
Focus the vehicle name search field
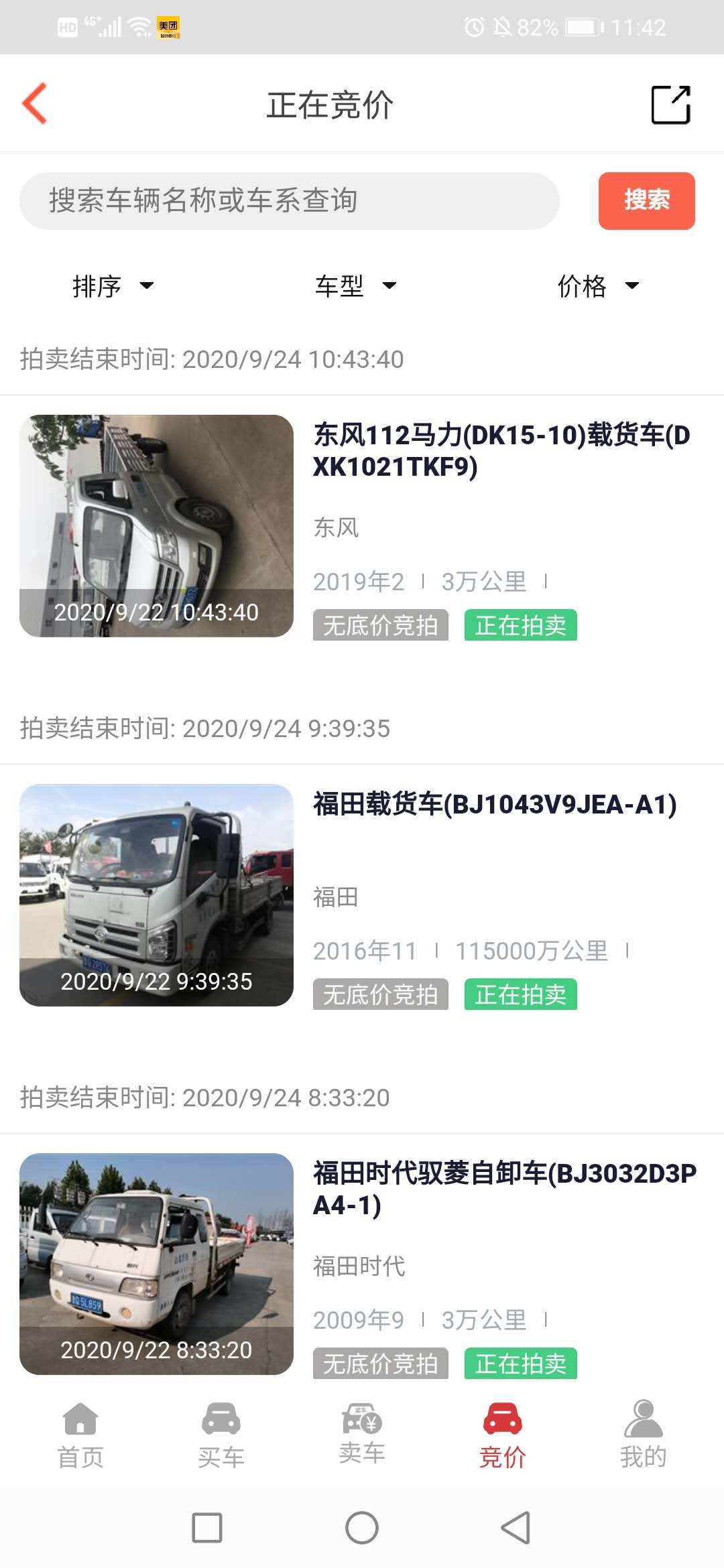[289, 201]
